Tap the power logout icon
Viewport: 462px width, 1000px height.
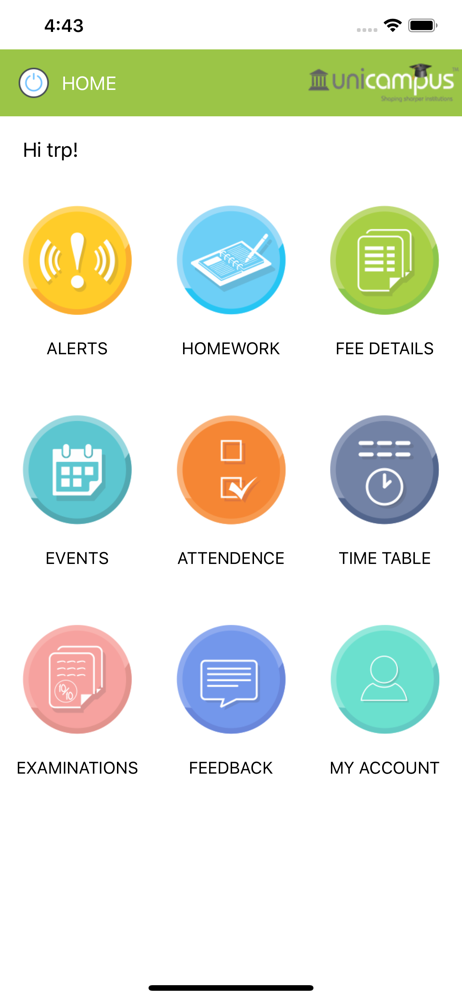[34, 84]
